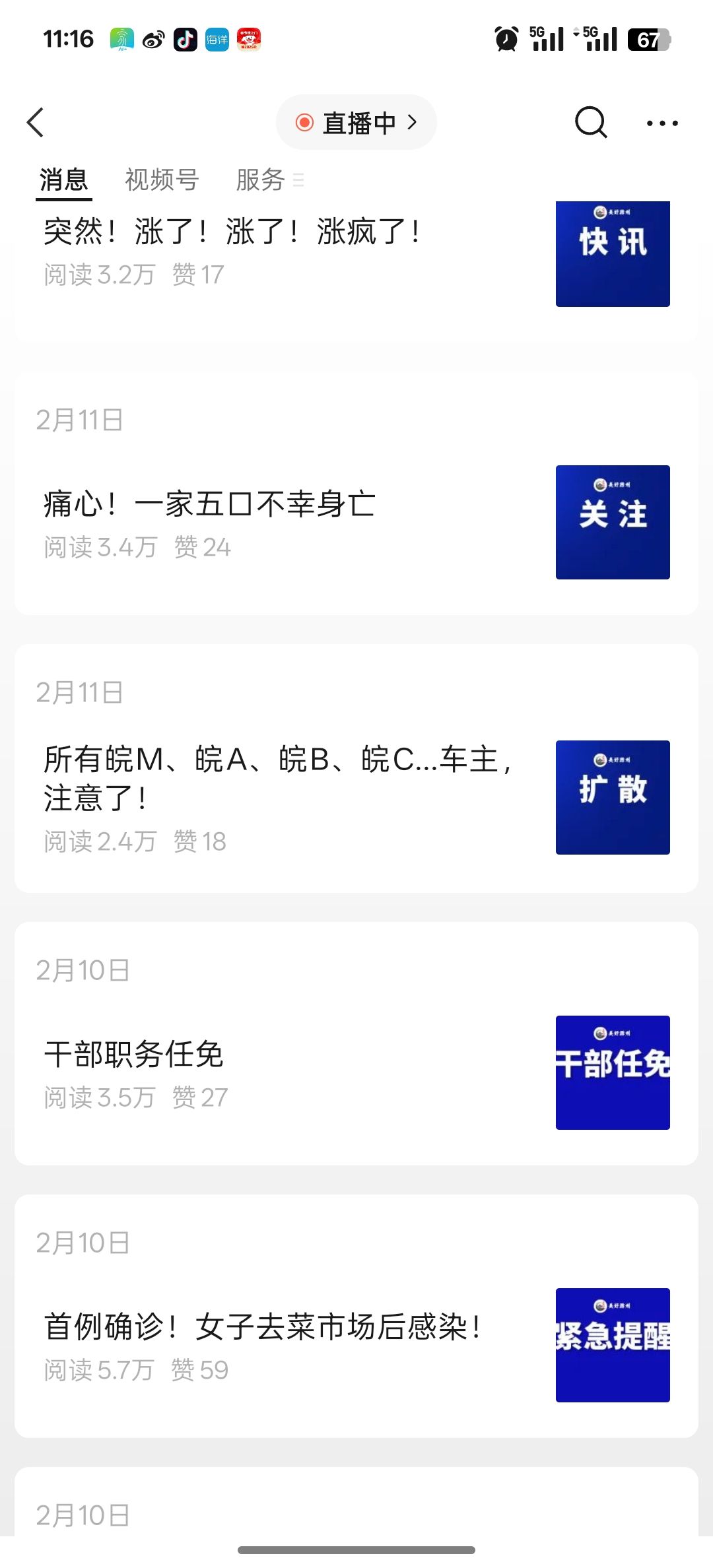View the 干部职务任免 article

(x=134, y=1054)
